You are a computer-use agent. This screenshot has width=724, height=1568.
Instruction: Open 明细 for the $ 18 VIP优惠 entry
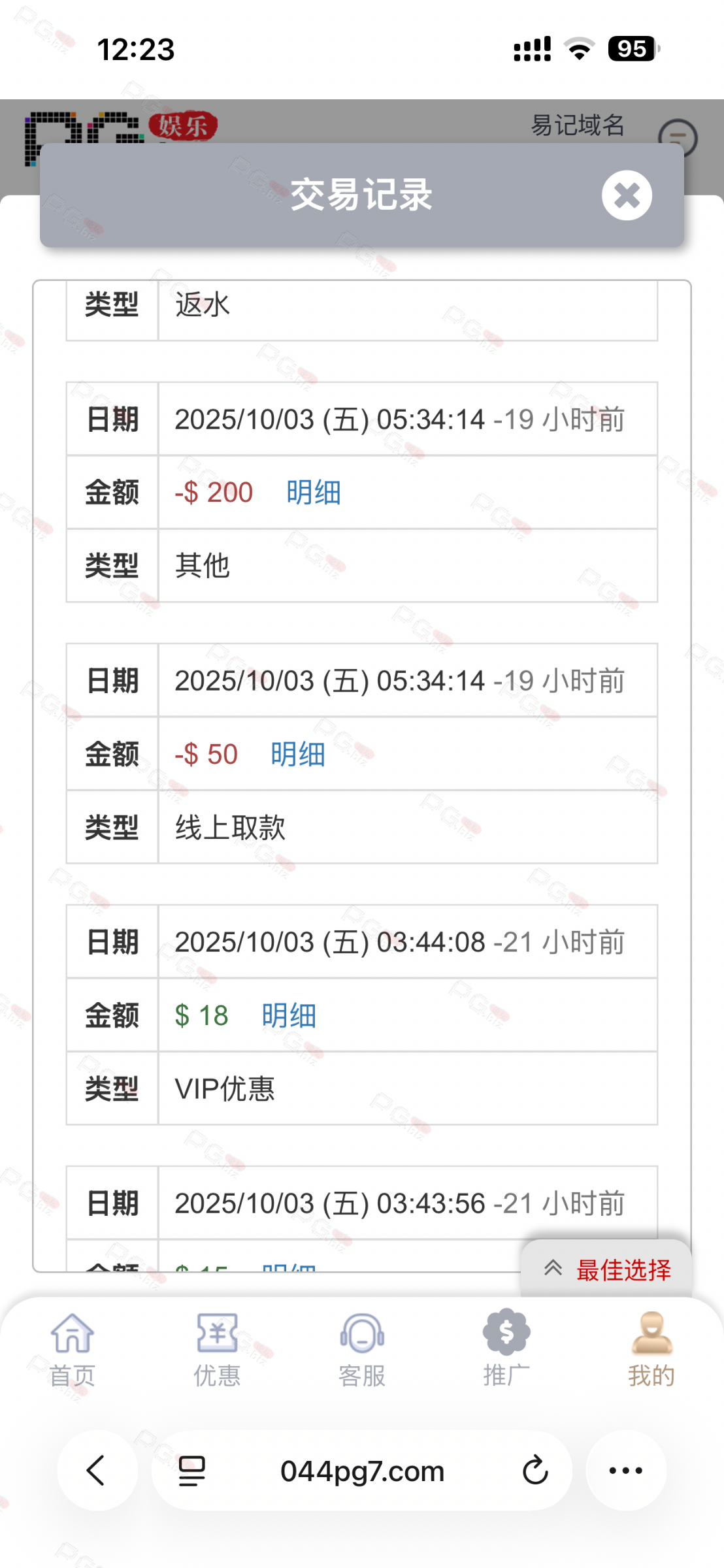(289, 1016)
